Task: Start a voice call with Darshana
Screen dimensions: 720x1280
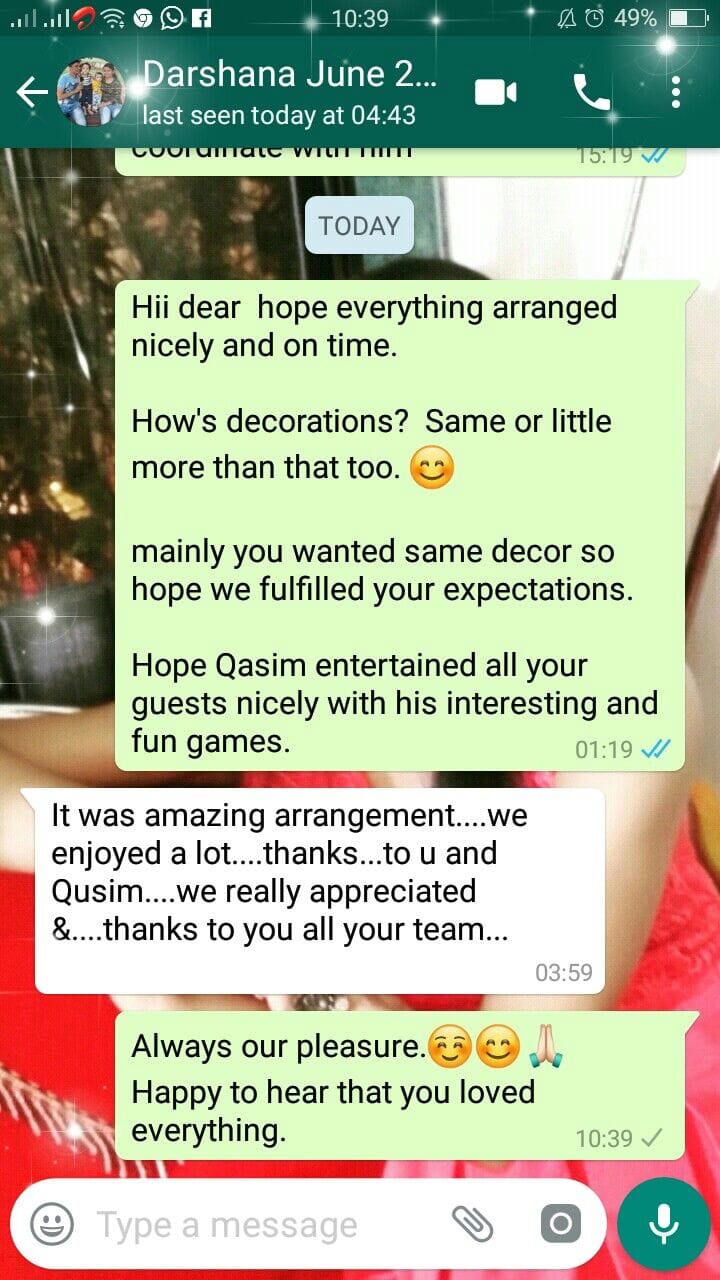Action: click(x=591, y=93)
